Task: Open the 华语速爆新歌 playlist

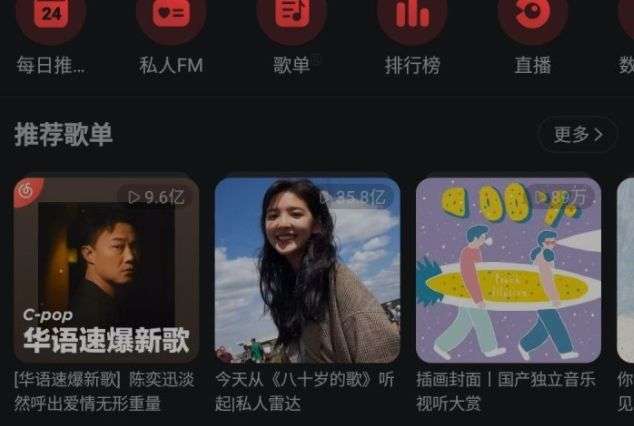Action: click(x=106, y=270)
